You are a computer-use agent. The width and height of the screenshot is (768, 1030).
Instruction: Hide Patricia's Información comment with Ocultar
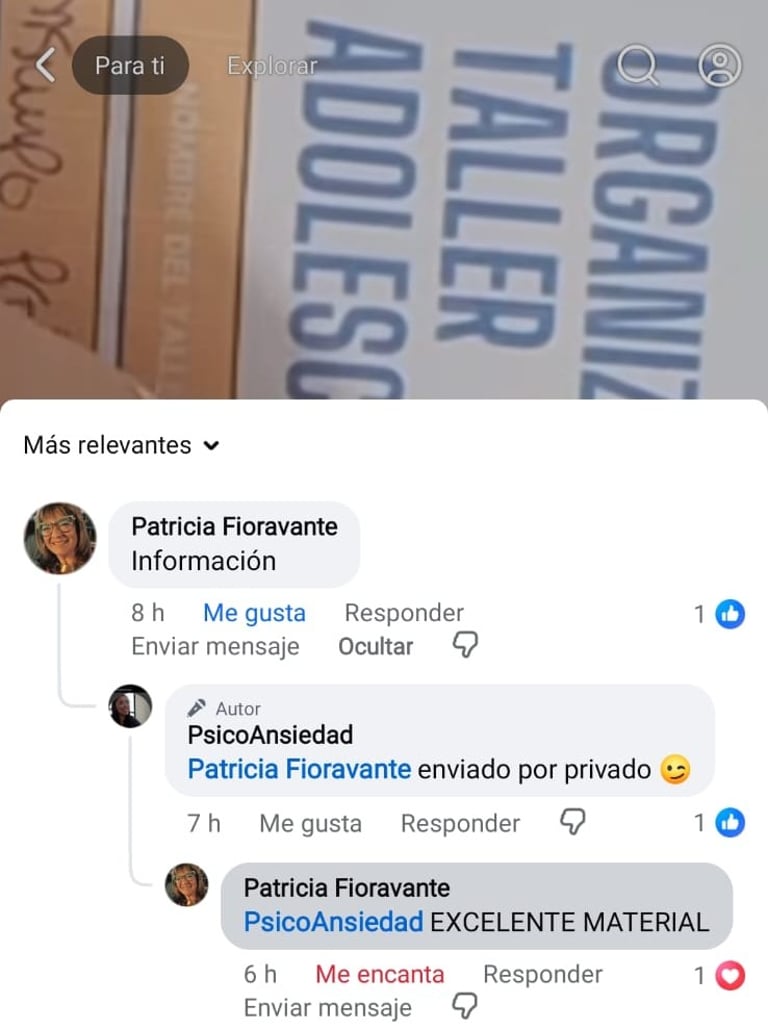pyautogui.click(x=375, y=647)
